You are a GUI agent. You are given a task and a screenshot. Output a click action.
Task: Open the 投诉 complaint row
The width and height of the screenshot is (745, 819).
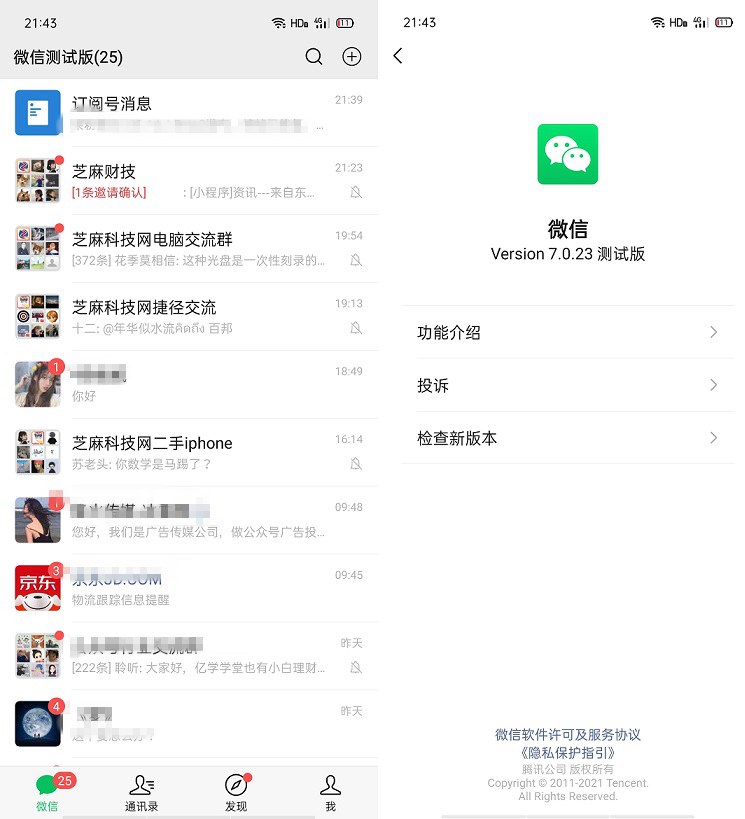(x=567, y=385)
